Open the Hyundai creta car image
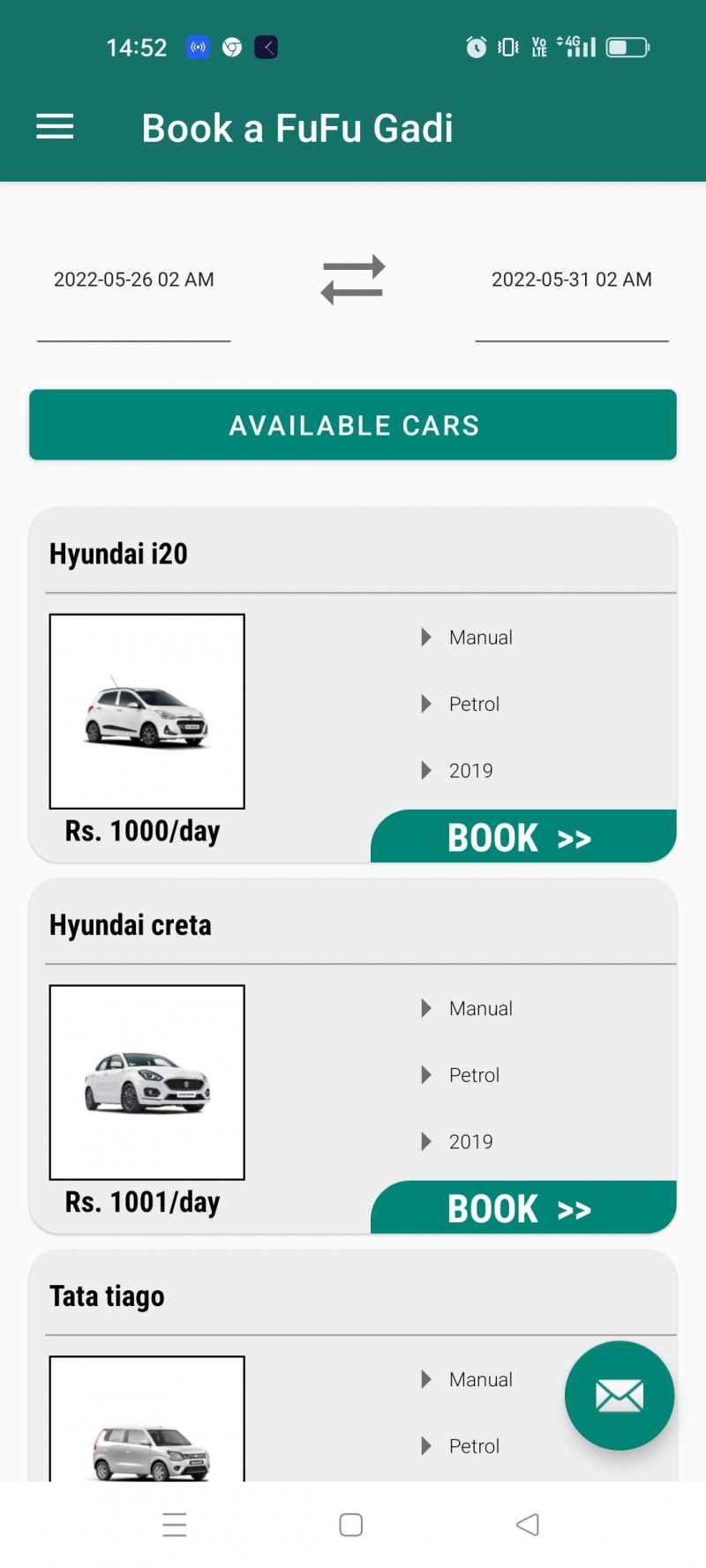The image size is (706, 1568). (147, 1083)
